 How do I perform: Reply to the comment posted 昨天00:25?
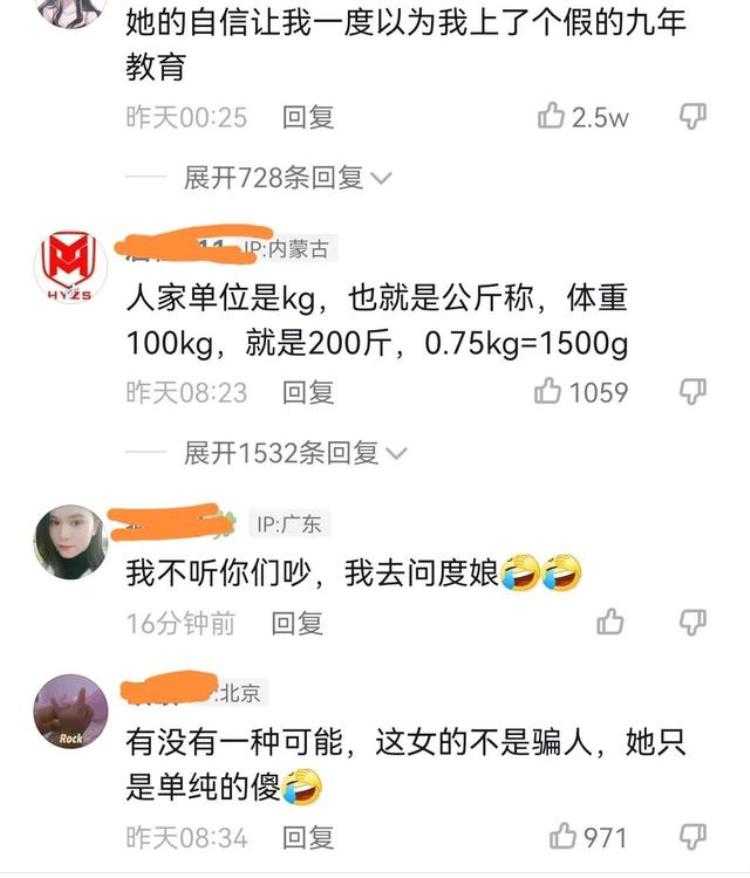click(x=307, y=118)
